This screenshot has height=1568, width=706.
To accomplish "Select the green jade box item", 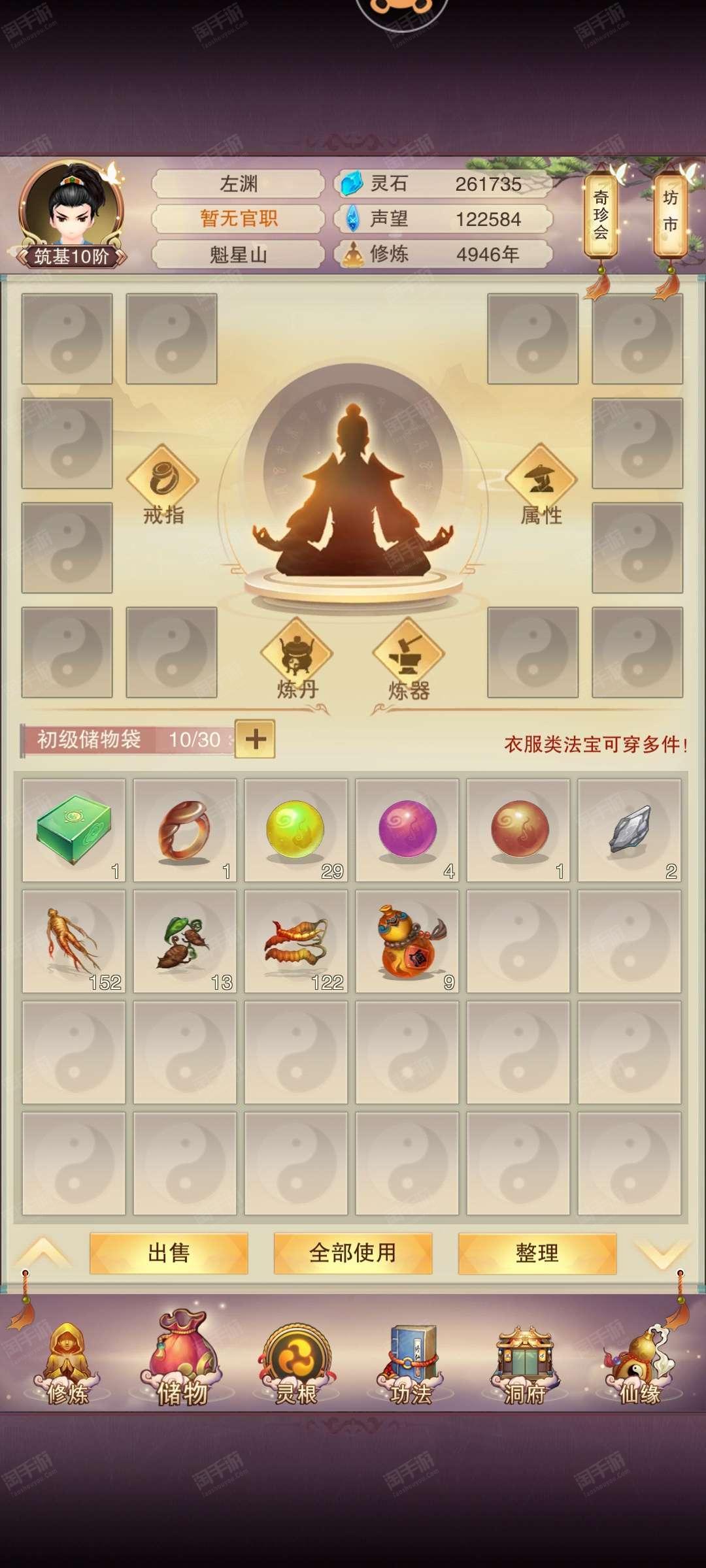I will click(x=74, y=830).
